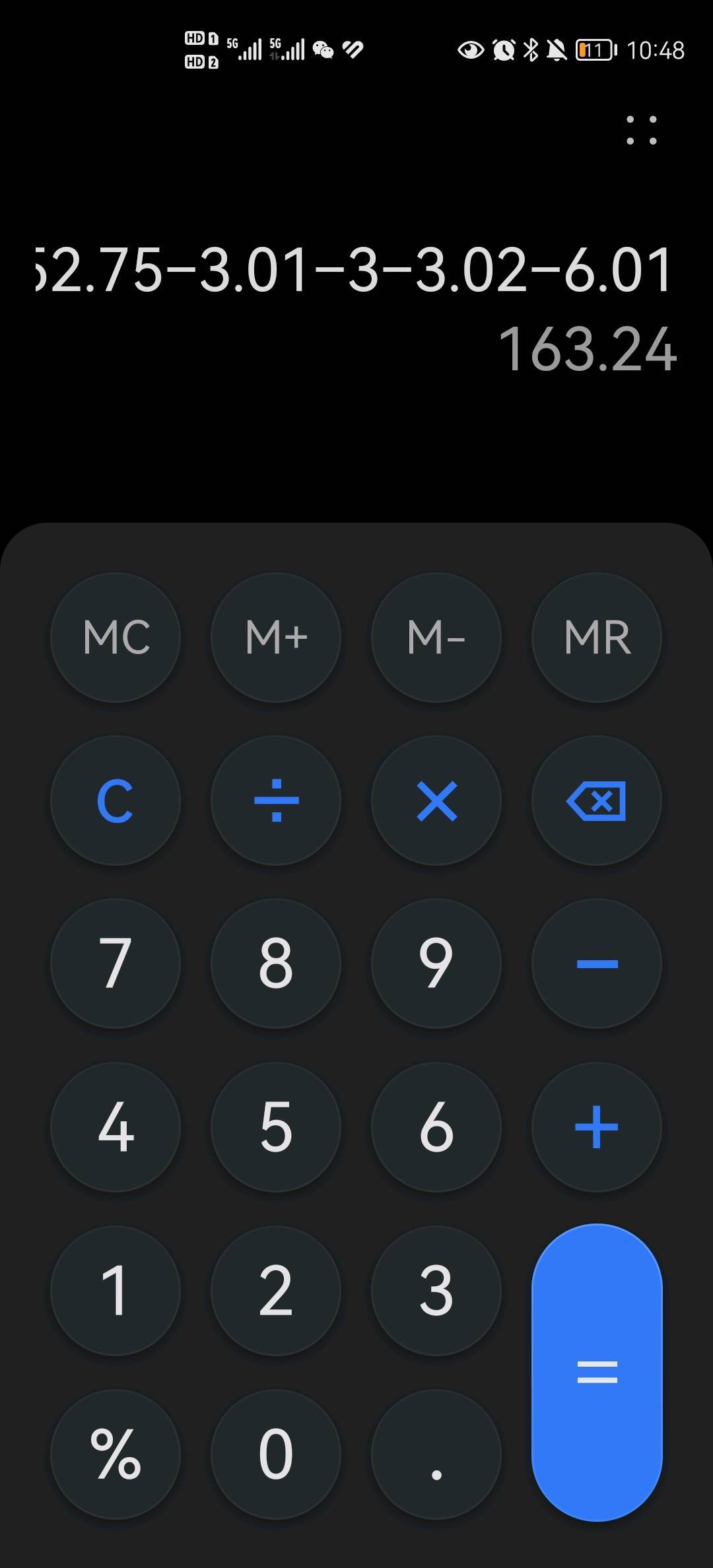
Task: Clear memory with the MC key
Action: (116, 637)
